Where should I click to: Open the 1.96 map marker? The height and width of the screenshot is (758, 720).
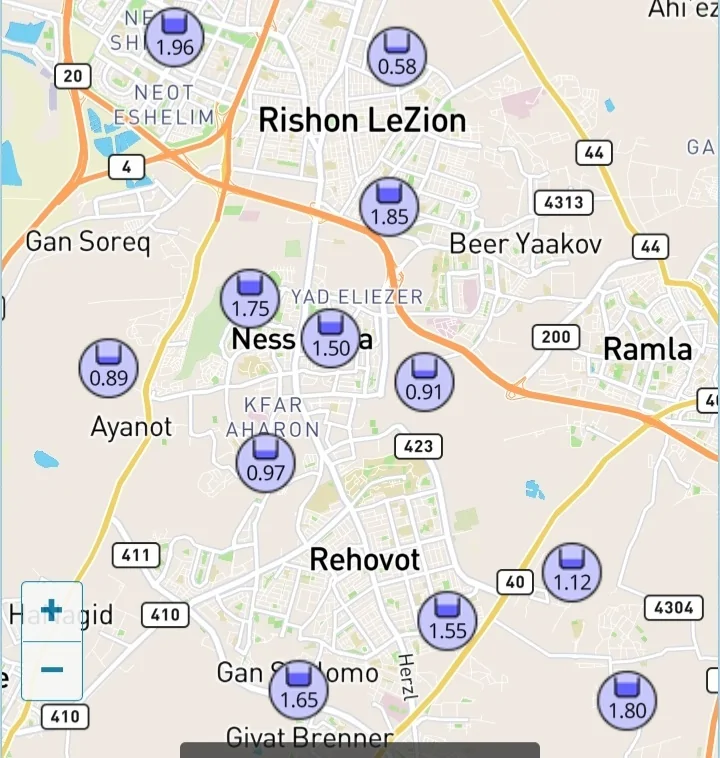[175, 38]
